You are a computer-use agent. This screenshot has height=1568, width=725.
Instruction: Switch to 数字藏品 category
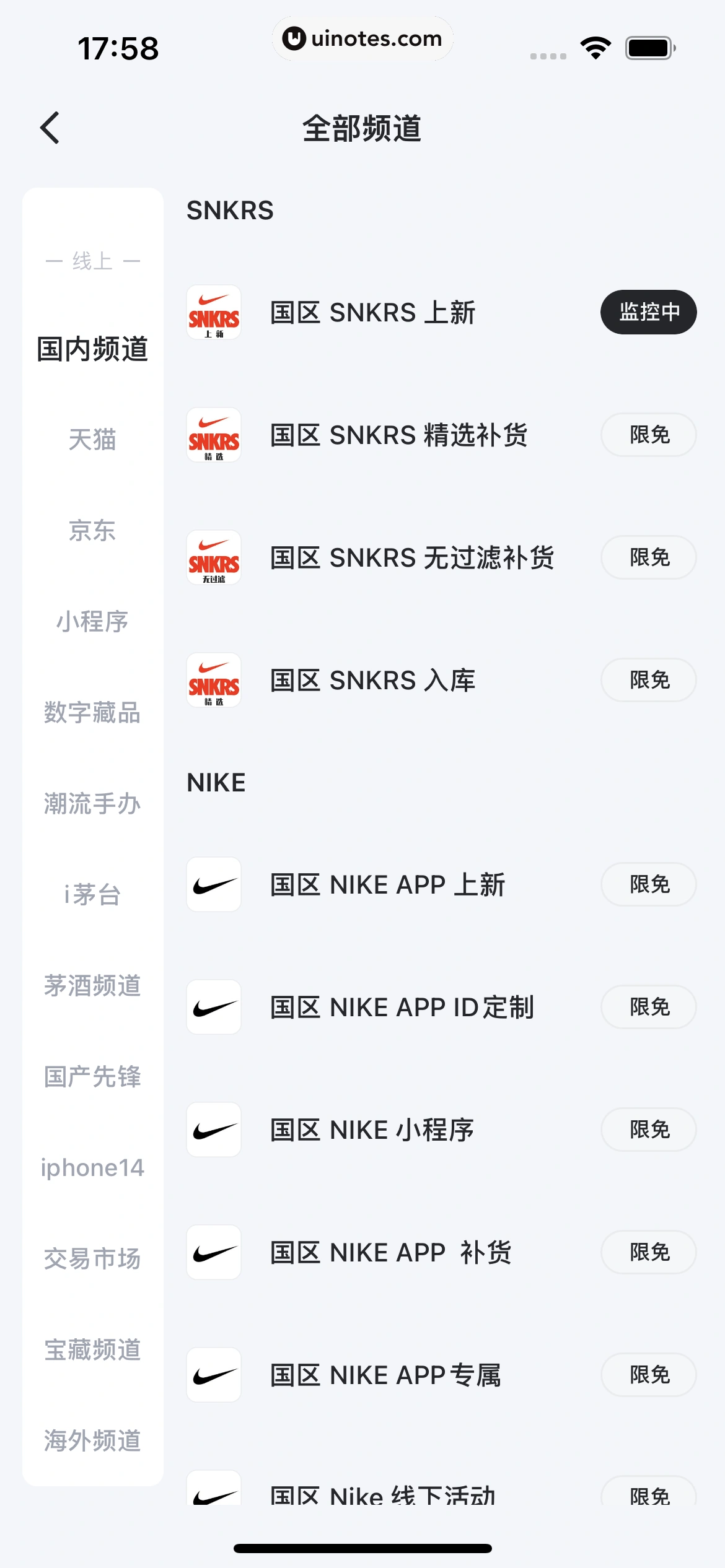[x=92, y=713]
